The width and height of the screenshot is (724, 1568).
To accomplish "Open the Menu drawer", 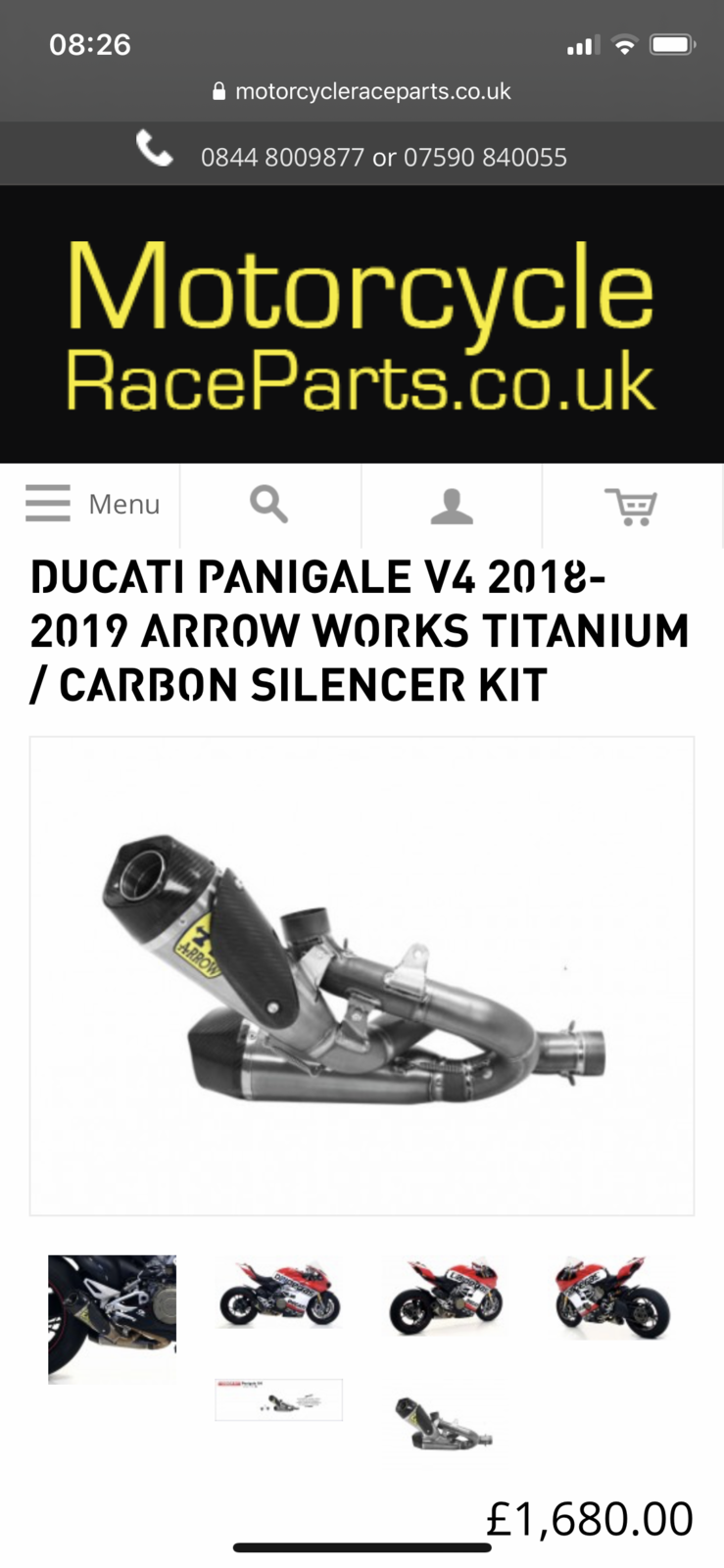I will click(x=91, y=505).
